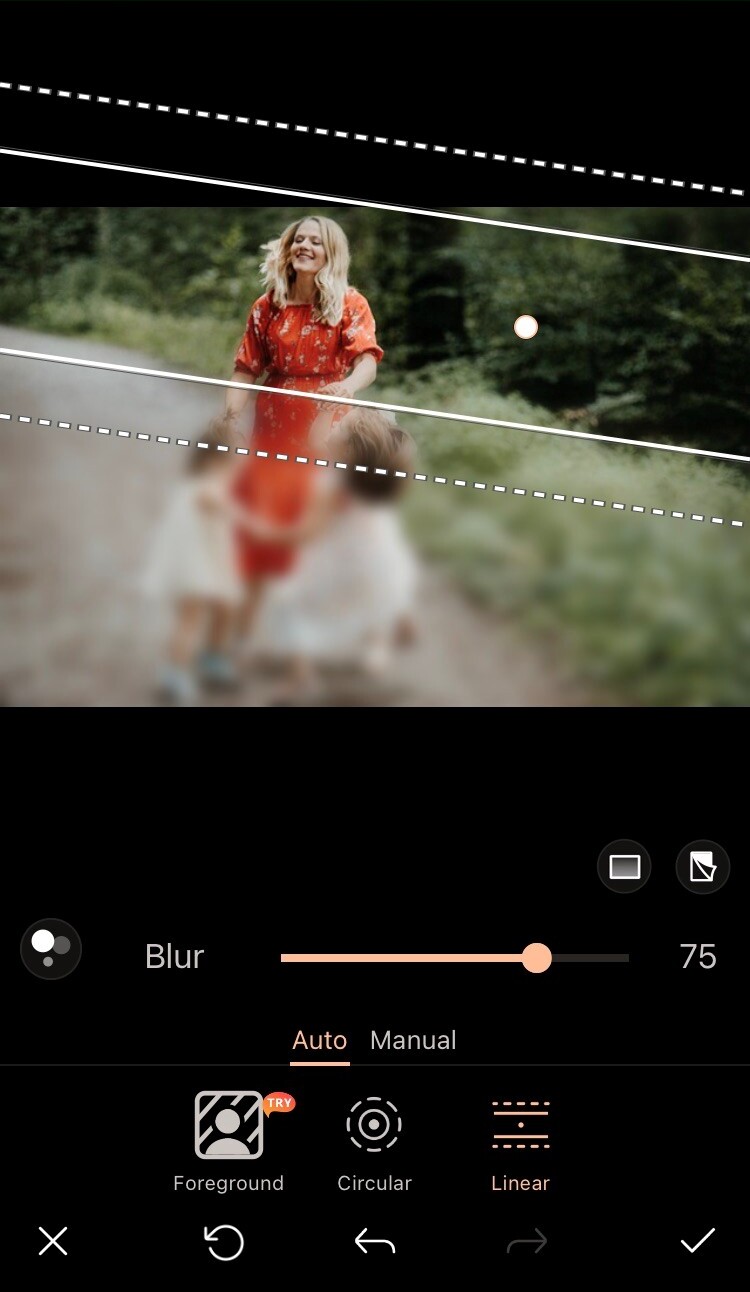This screenshot has width=750, height=1292.
Task: Choose the Circular blur shape
Action: click(x=374, y=1142)
